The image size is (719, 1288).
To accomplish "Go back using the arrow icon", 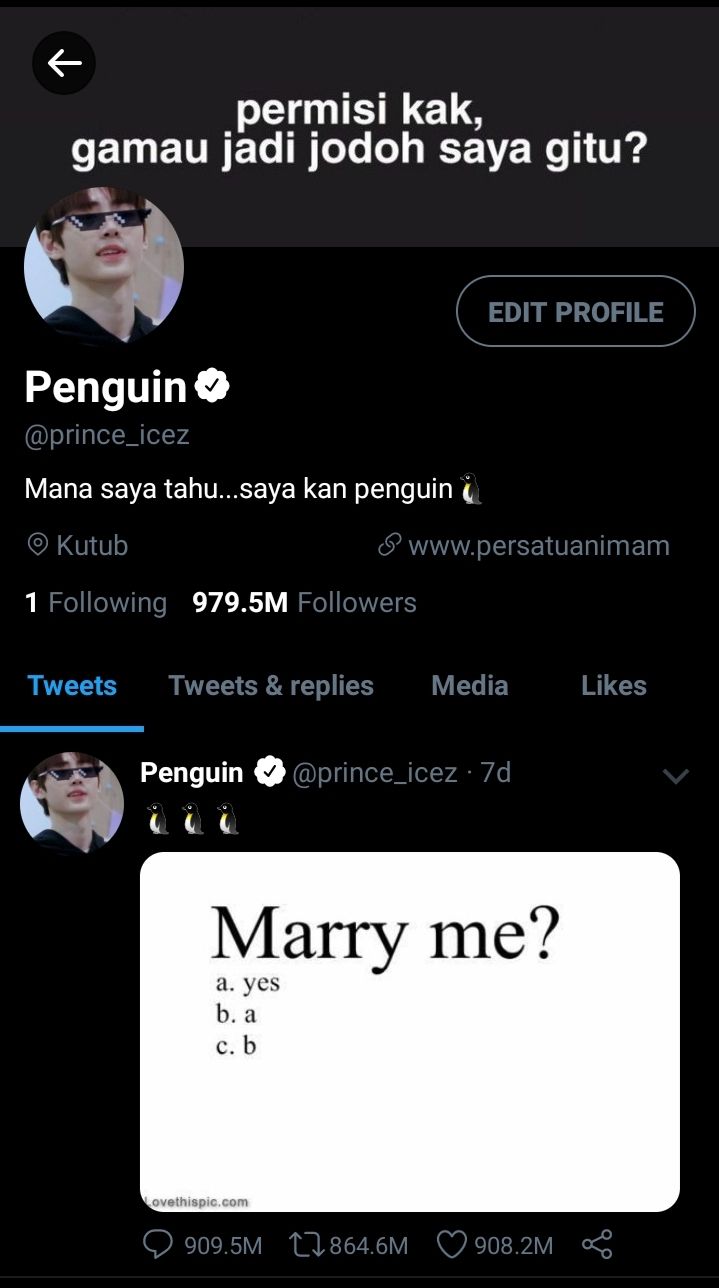I will [64, 63].
